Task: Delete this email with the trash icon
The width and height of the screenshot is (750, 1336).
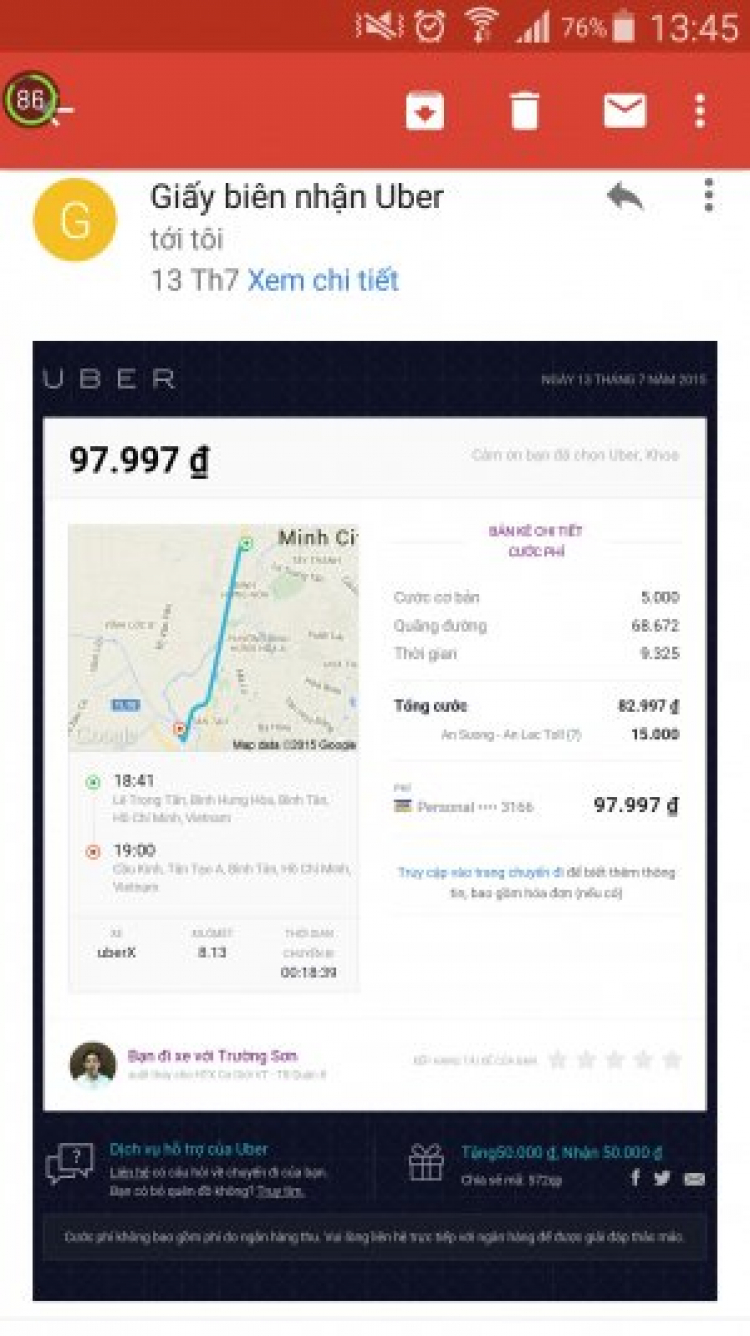Action: 524,111
